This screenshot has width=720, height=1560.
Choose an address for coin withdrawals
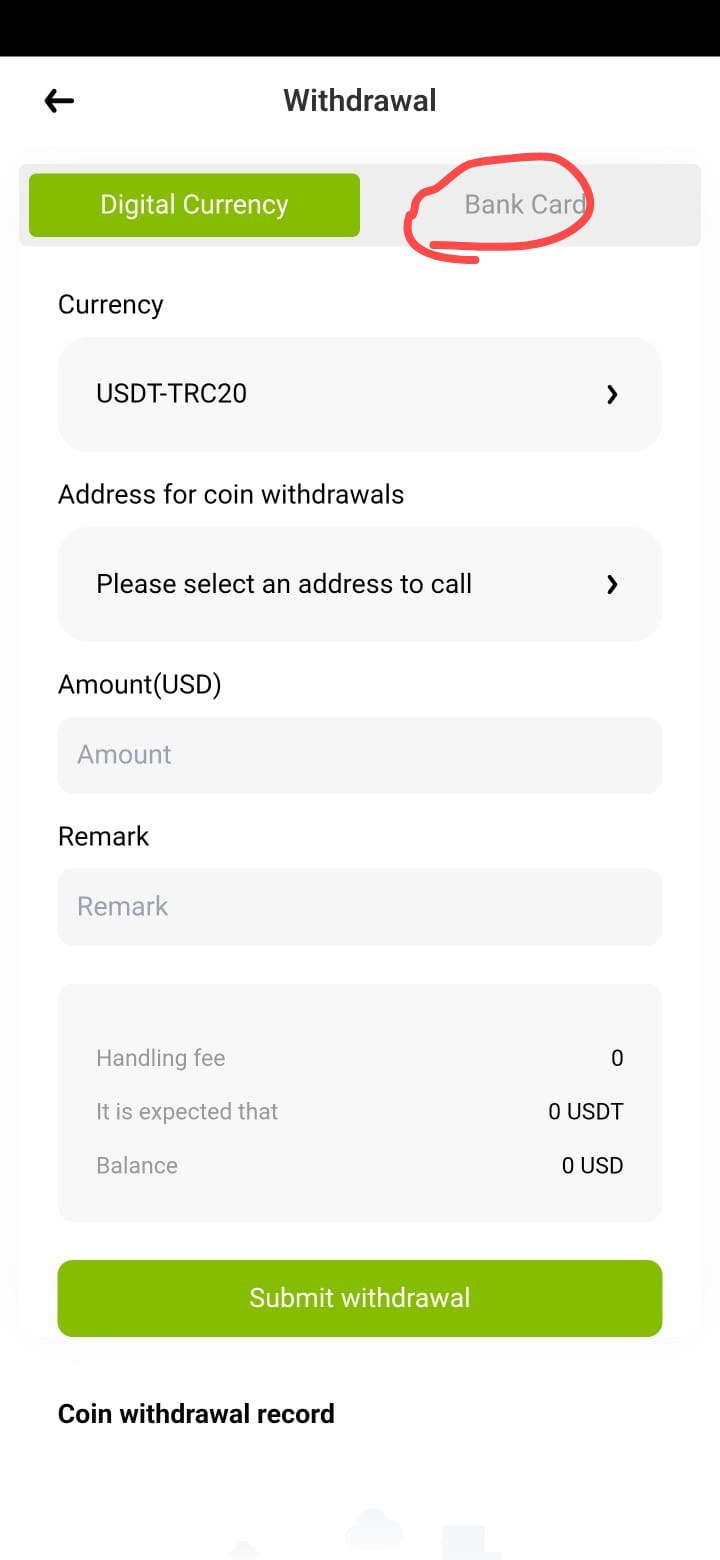pos(360,584)
